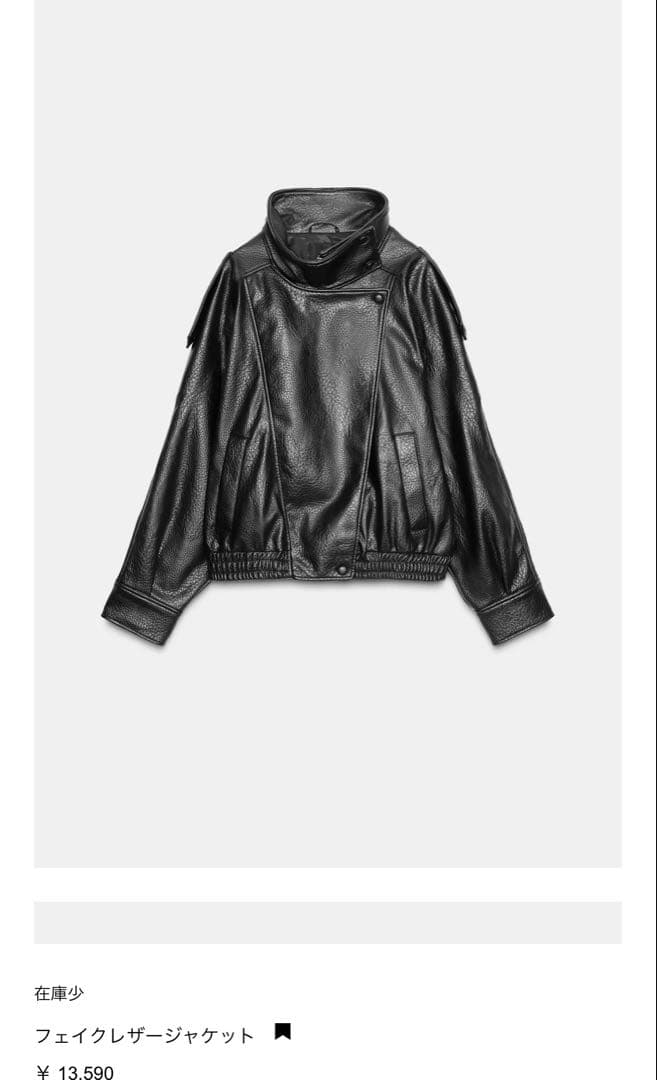The width and height of the screenshot is (657, 1080).
Task: Open the black leather jacket product photo
Action: (x=327, y=420)
